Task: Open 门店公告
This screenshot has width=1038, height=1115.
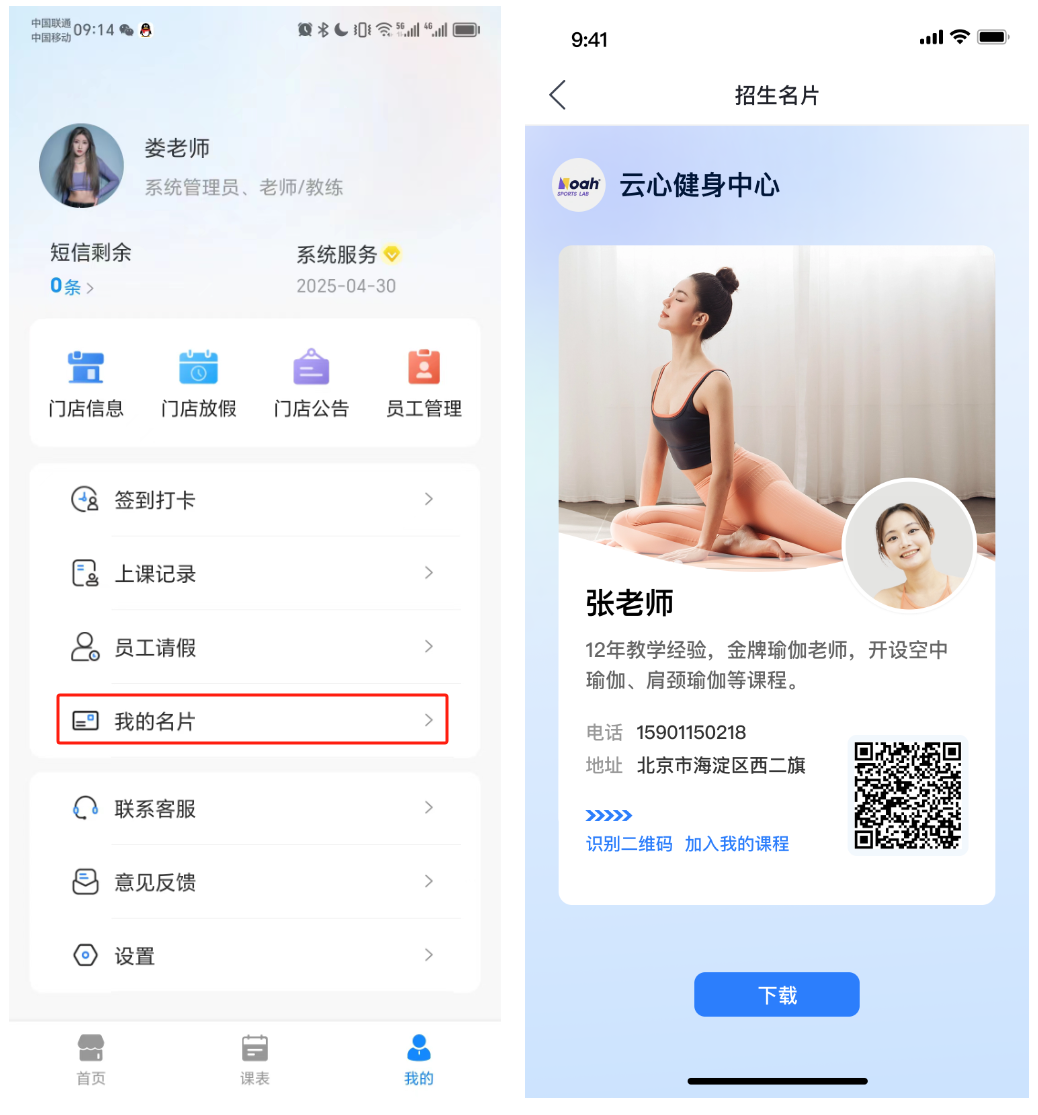Action: tap(311, 383)
